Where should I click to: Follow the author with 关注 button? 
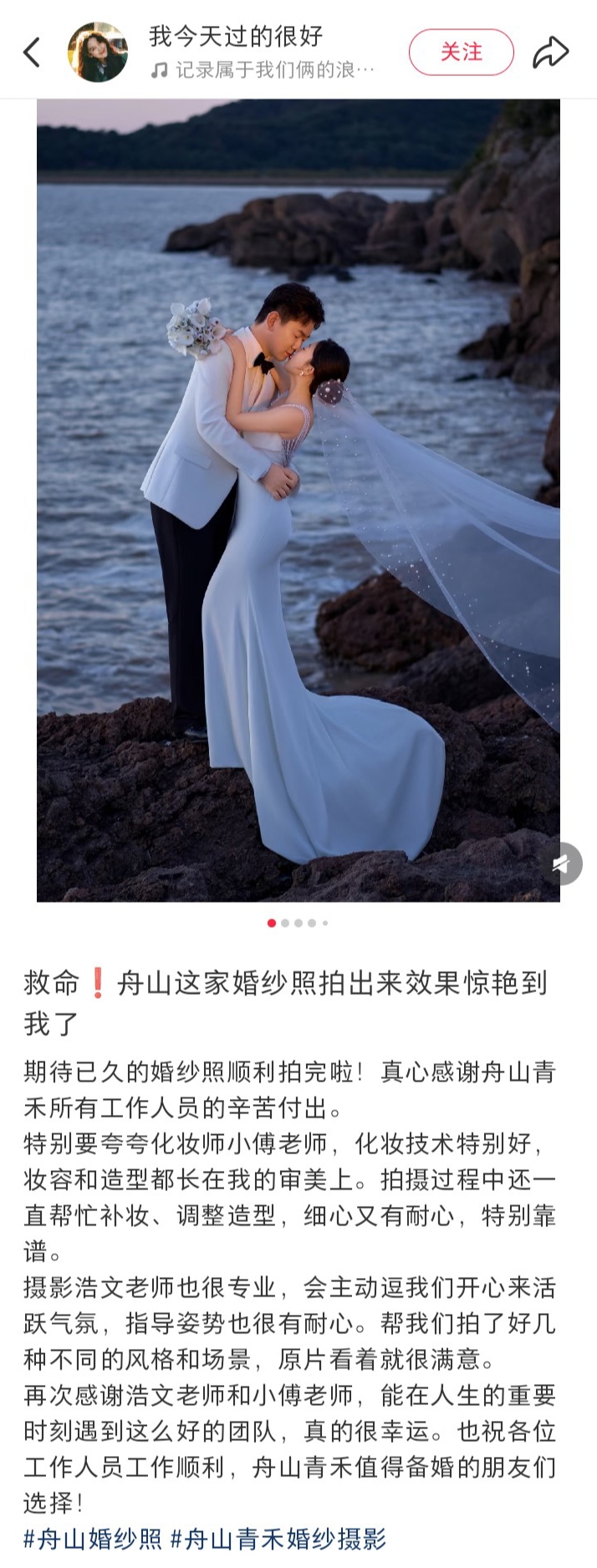click(461, 52)
